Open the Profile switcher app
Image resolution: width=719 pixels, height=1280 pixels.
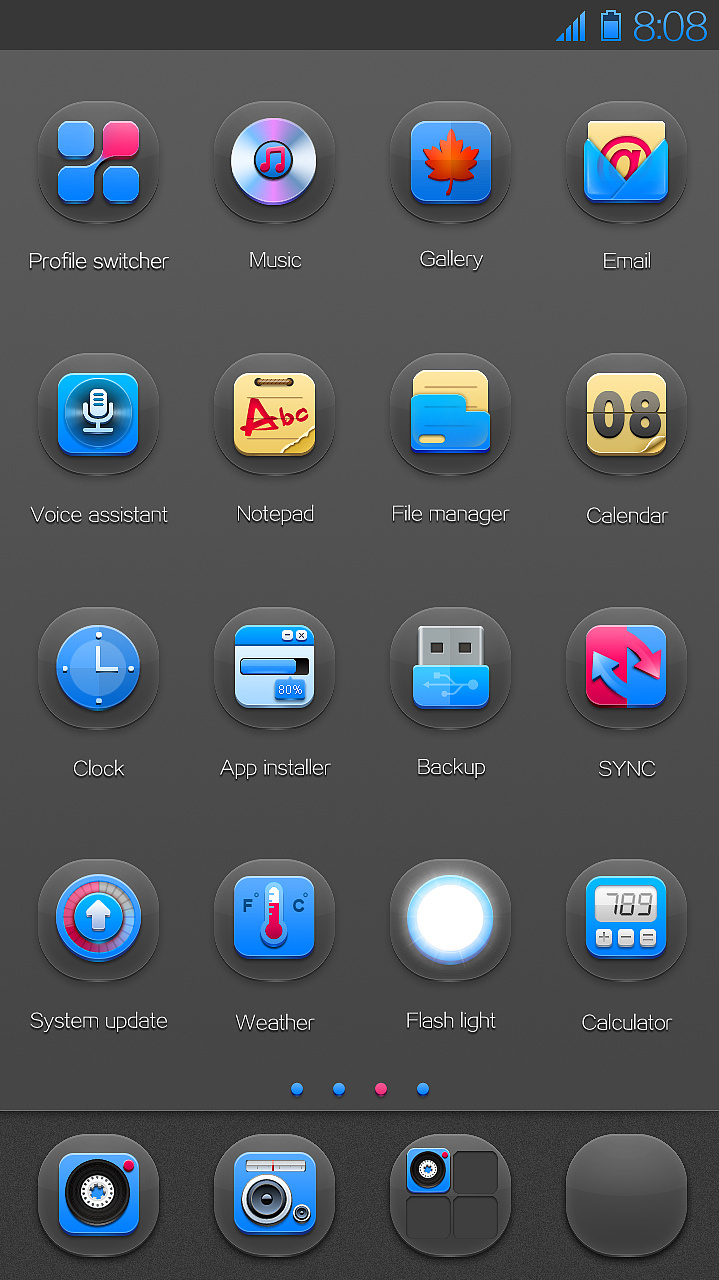[x=98, y=162]
